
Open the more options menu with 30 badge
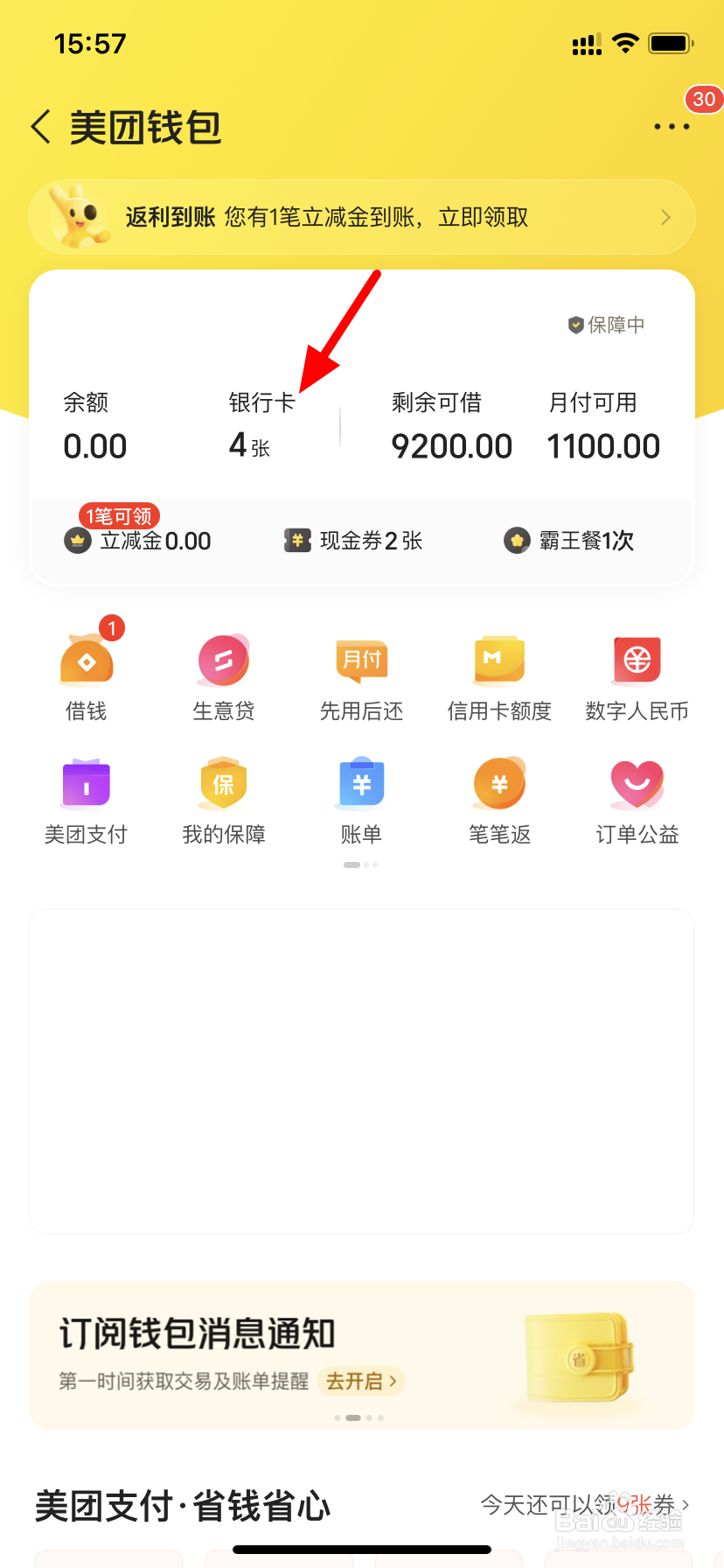(671, 125)
